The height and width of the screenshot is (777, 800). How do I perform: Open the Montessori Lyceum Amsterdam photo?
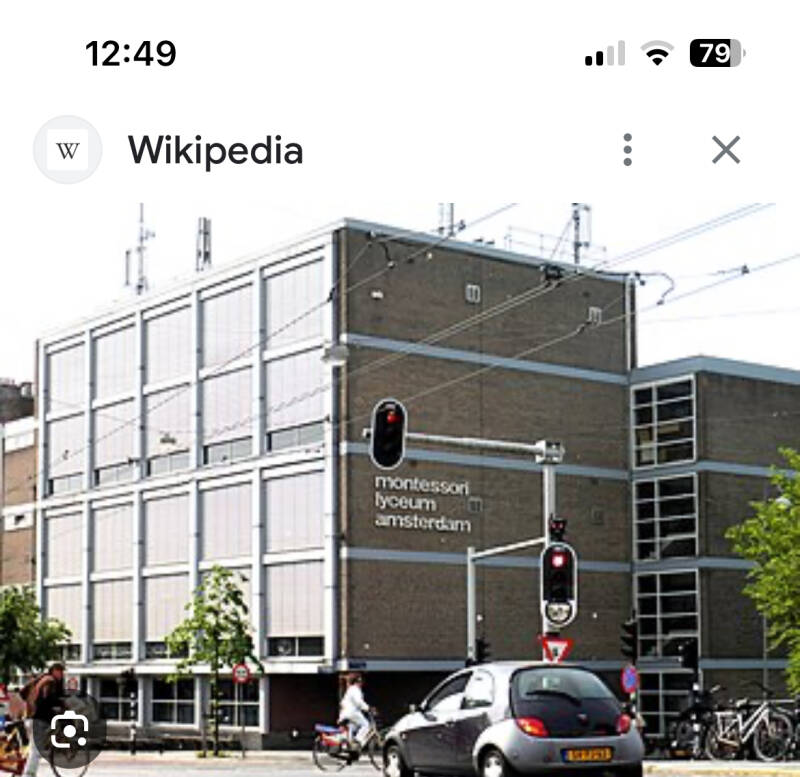point(400,480)
